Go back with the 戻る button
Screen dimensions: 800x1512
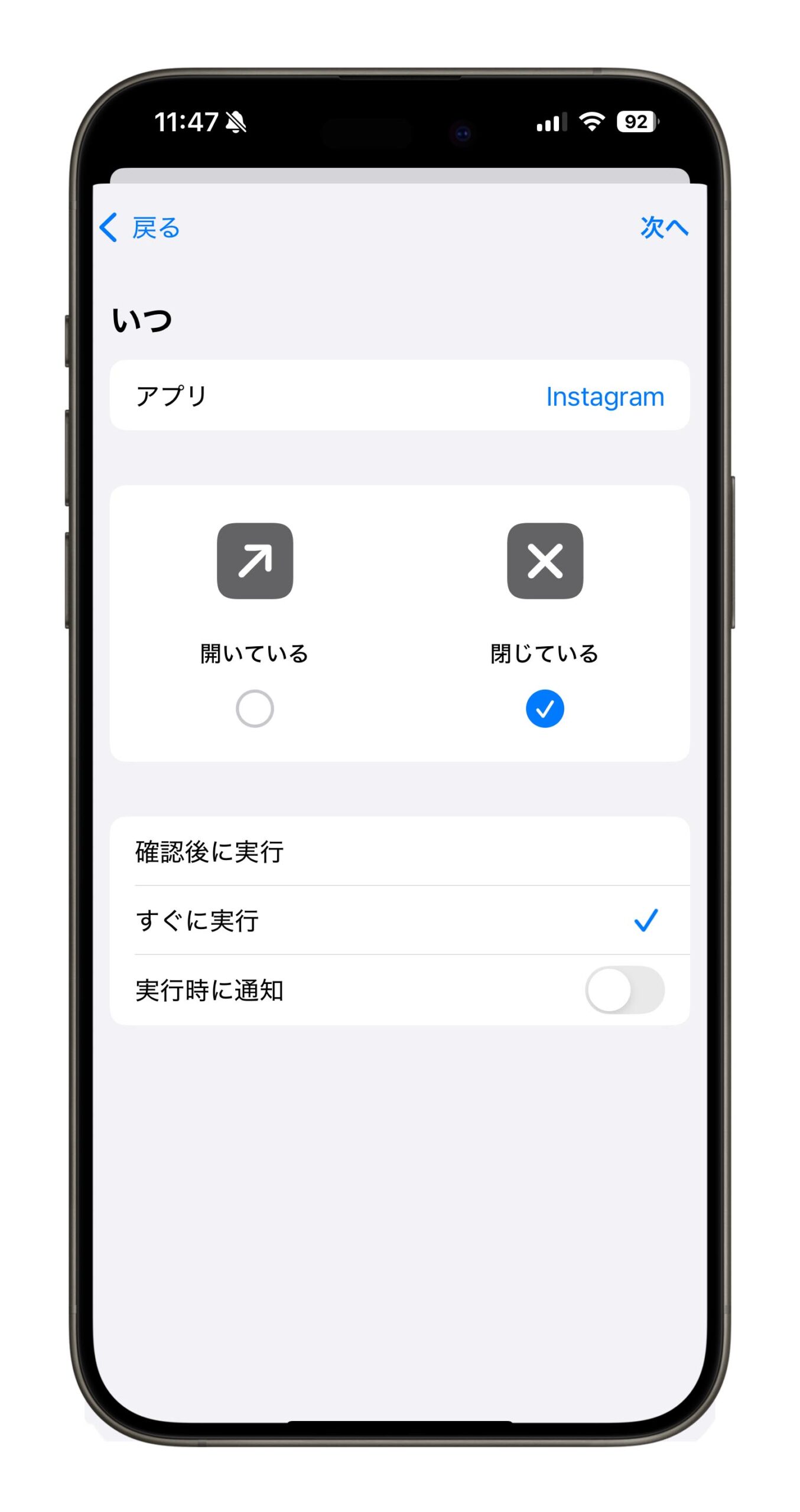[140, 228]
